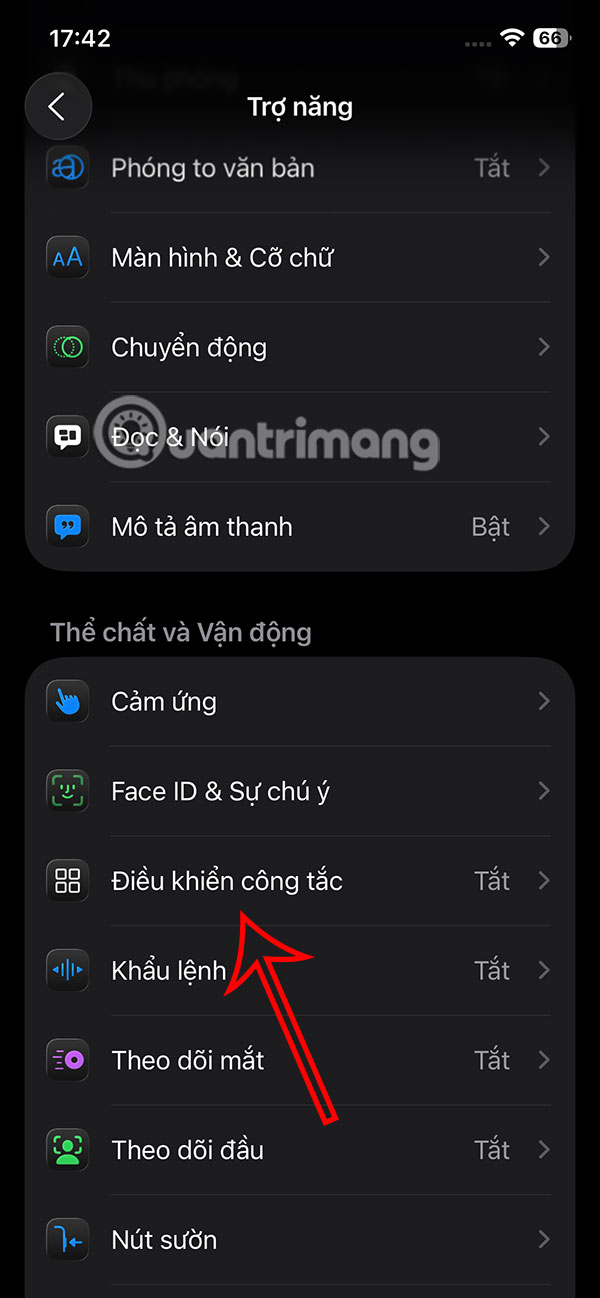Open Màn hình & Cỡ chữ
The width and height of the screenshot is (600, 1298).
(300, 258)
